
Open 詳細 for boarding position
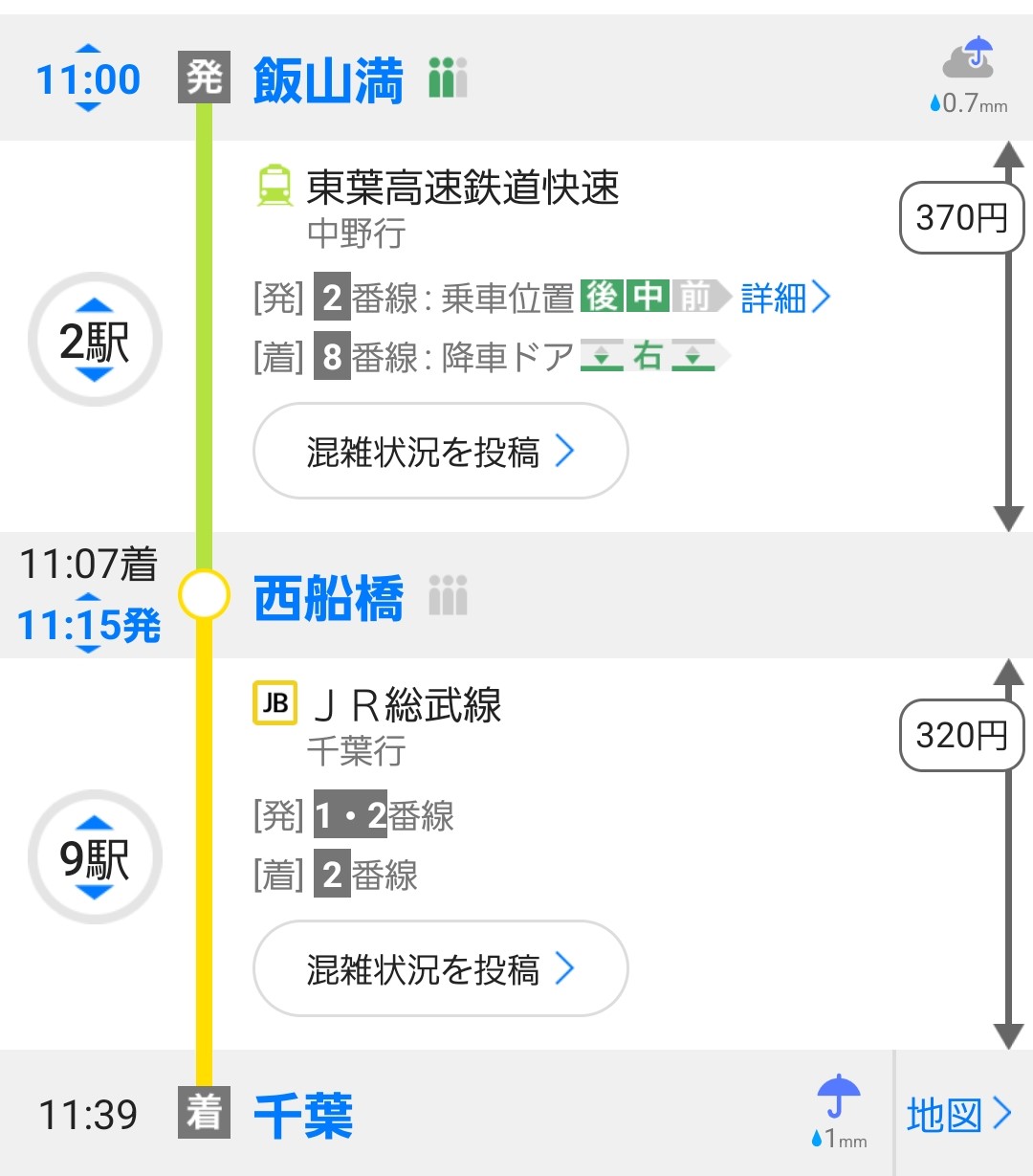[x=785, y=298]
